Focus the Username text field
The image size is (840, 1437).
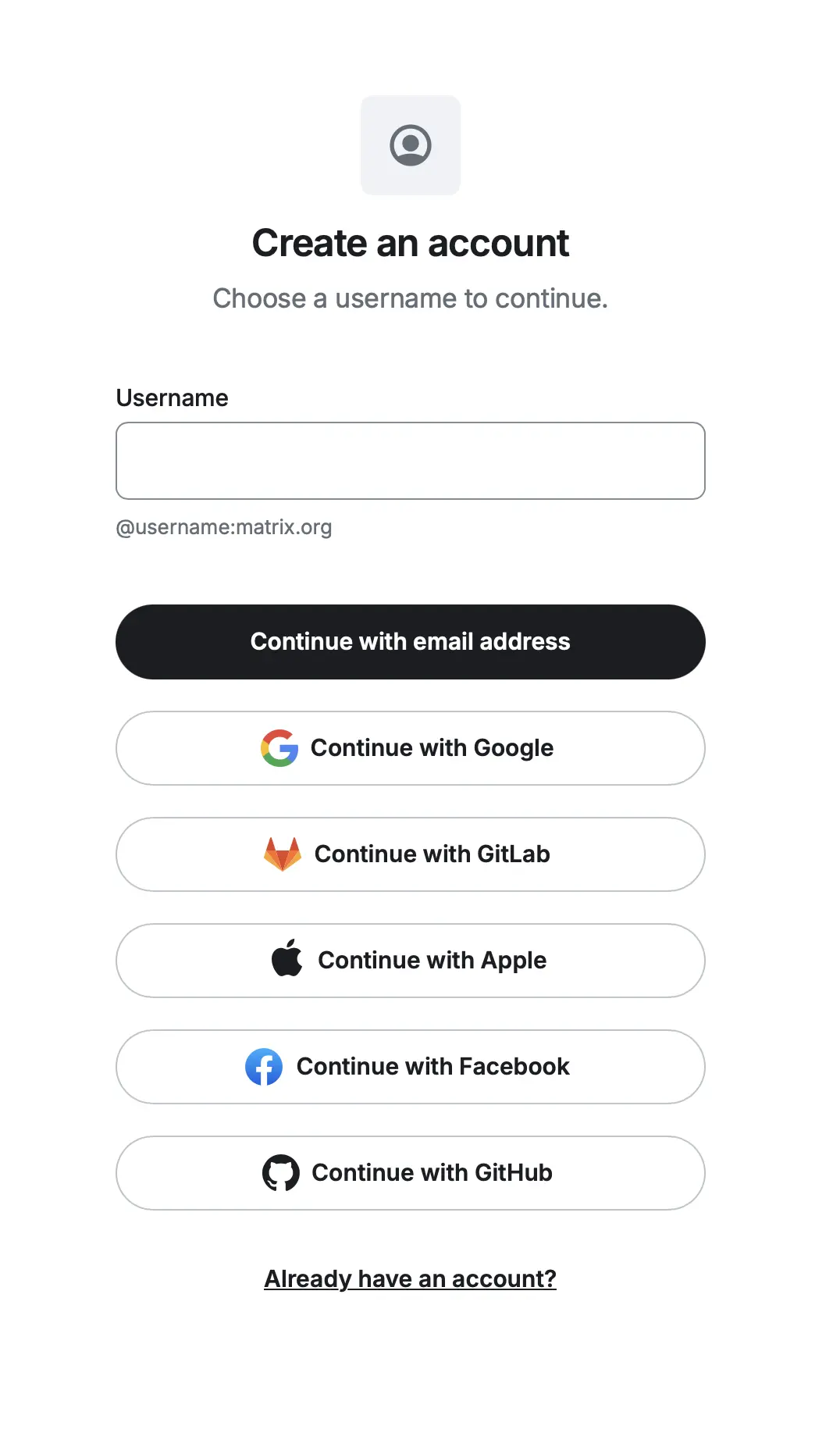(x=410, y=461)
